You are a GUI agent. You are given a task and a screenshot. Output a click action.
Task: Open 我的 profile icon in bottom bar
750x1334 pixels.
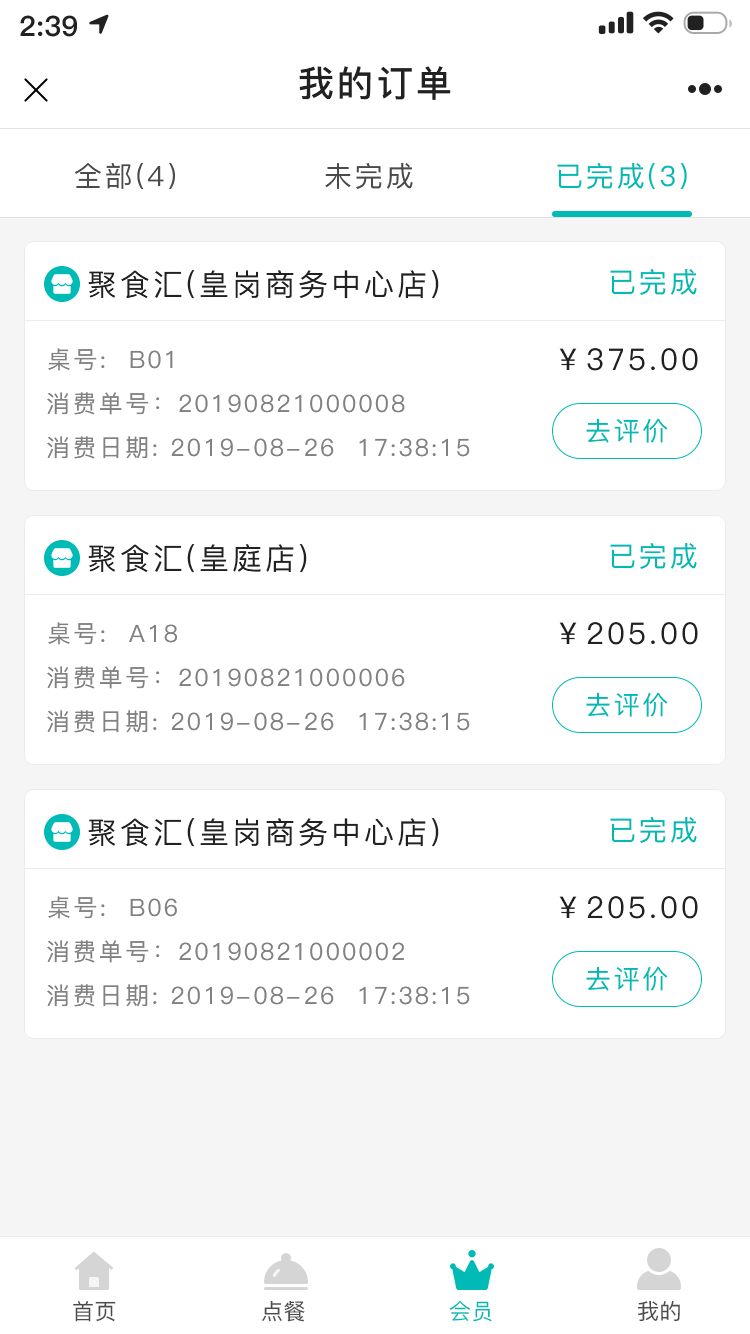tap(657, 1270)
